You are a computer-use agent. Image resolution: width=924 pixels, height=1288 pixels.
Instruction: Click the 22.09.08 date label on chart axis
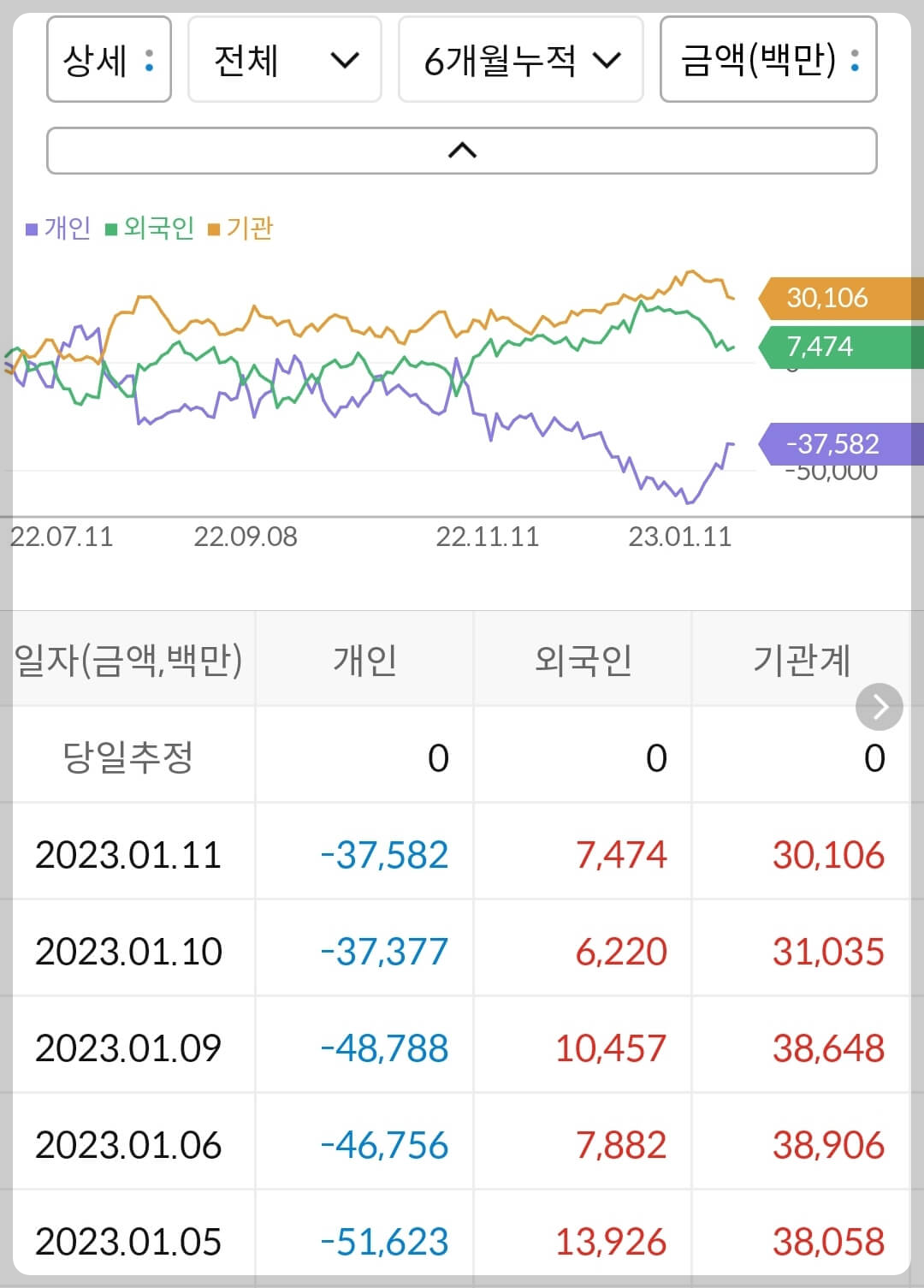click(x=247, y=537)
